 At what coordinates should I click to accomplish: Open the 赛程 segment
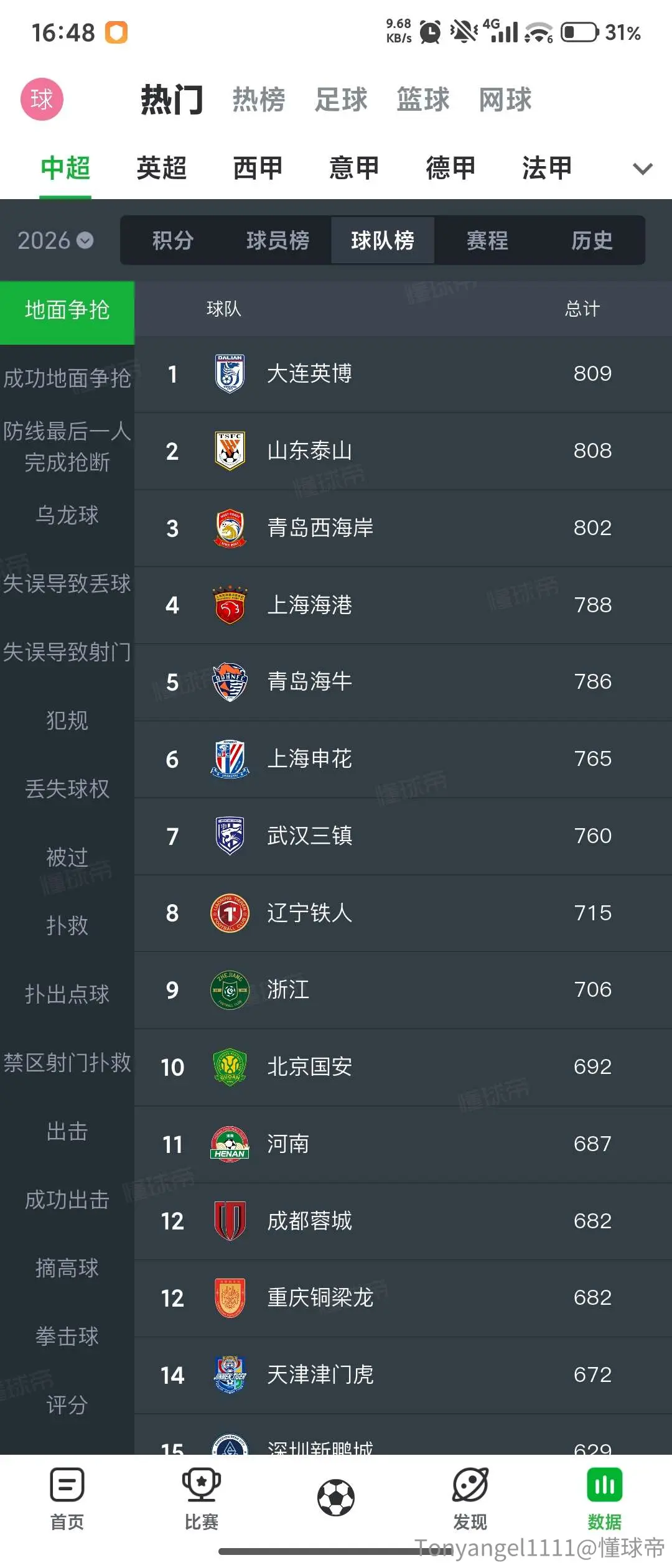488,240
